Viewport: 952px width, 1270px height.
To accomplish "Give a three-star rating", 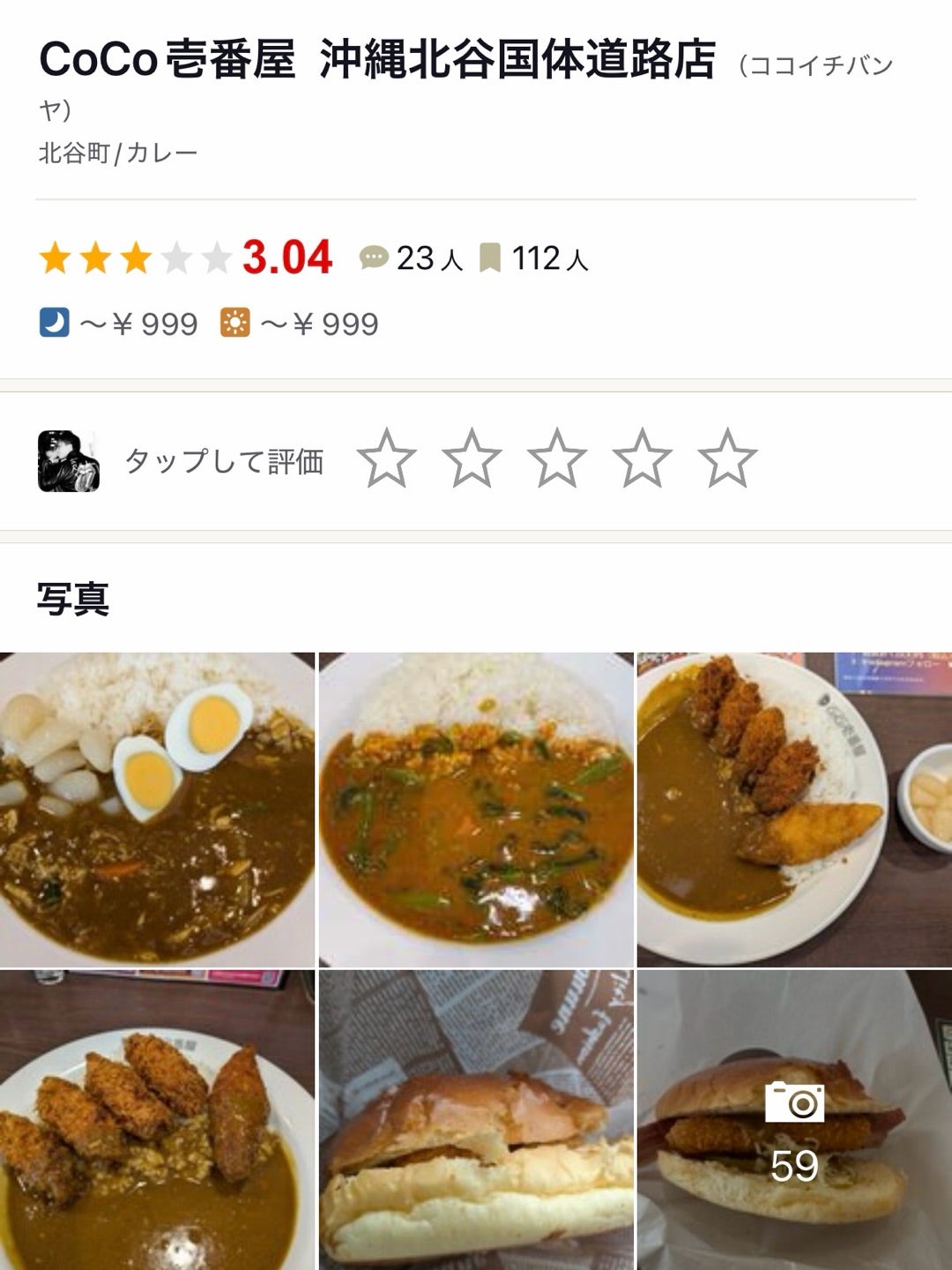I will coord(557,459).
